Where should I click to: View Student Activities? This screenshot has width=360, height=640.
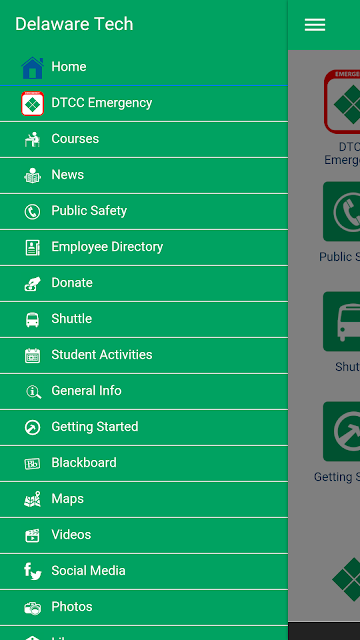coord(144,355)
